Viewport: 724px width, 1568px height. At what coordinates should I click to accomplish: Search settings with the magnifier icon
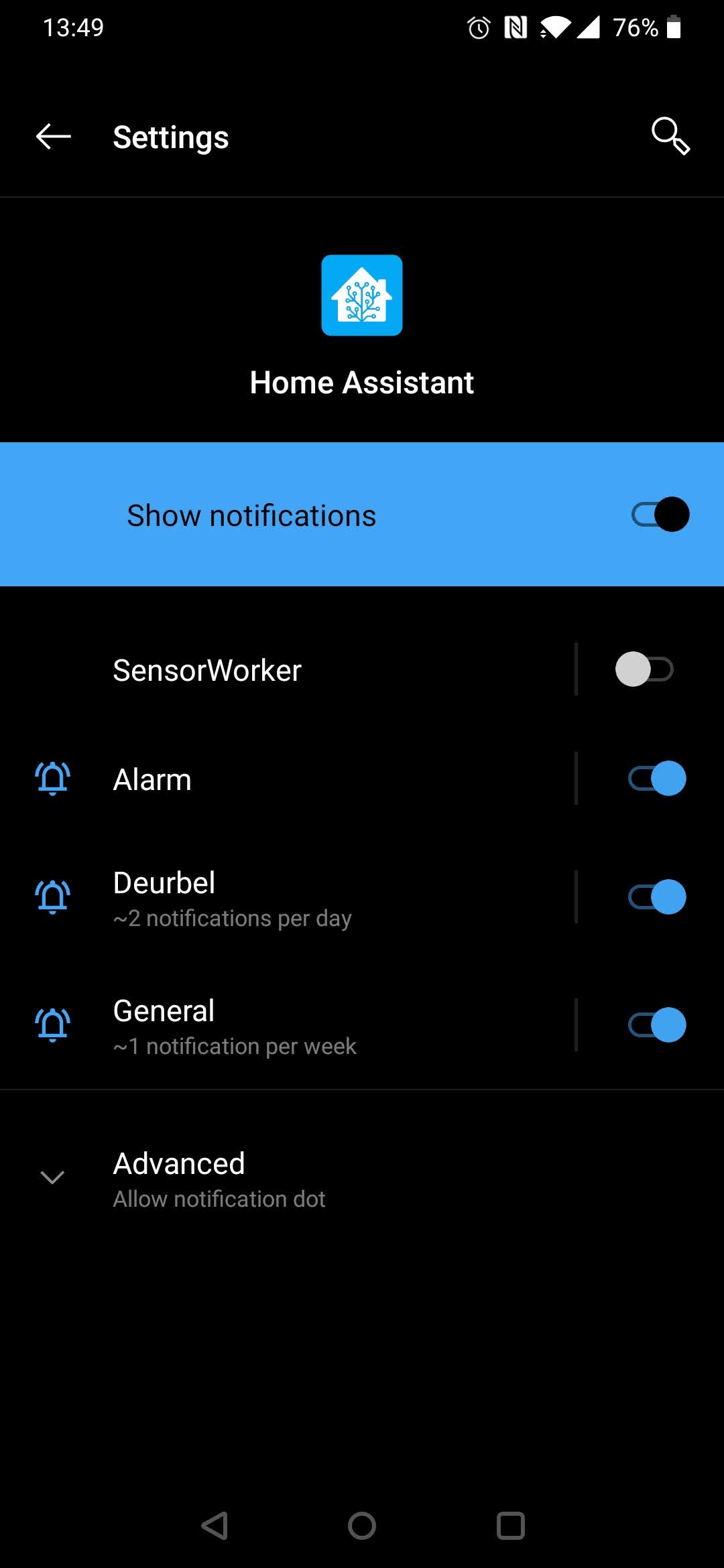[x=670, y=137]
